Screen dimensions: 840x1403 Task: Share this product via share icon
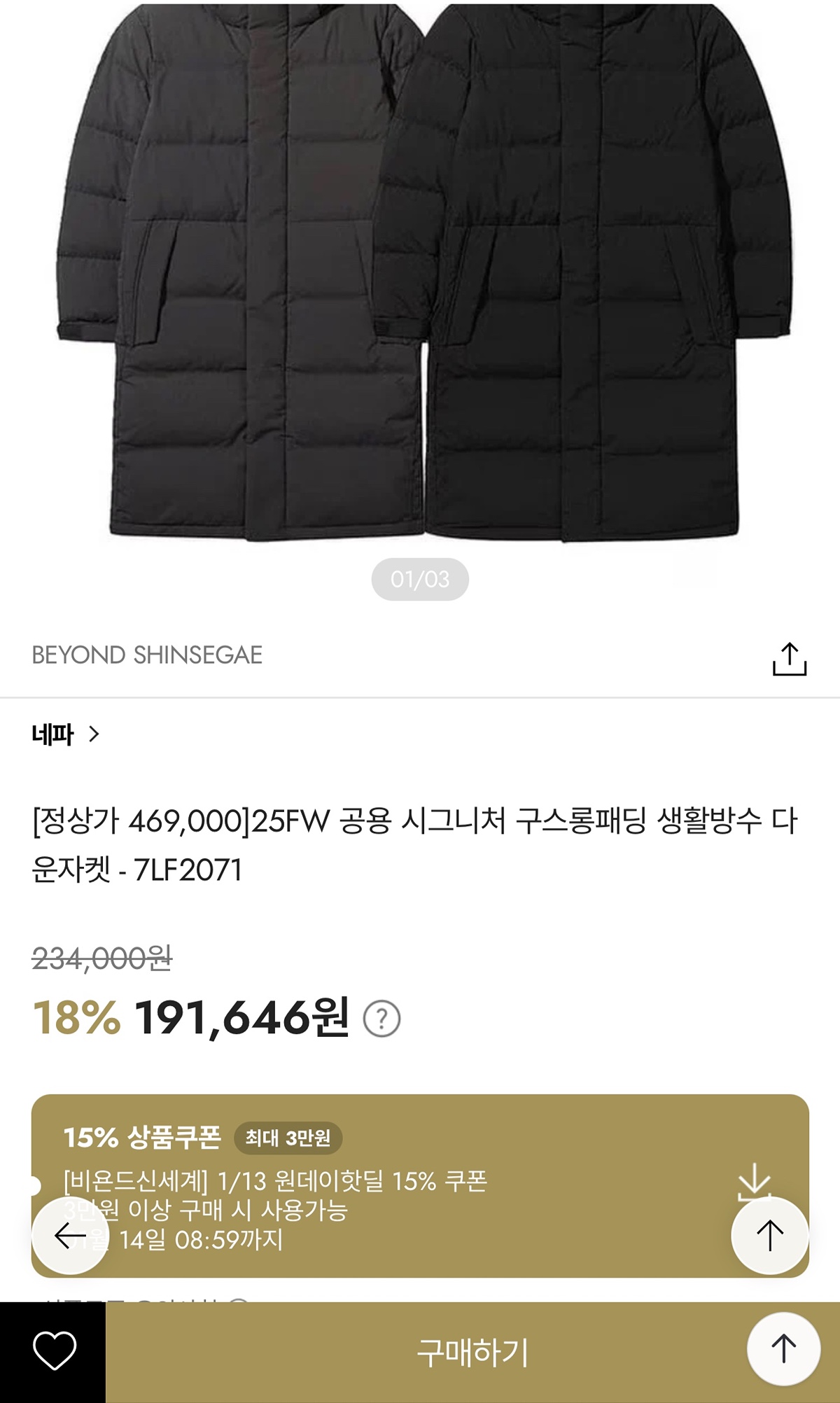[x=789, y=659]
